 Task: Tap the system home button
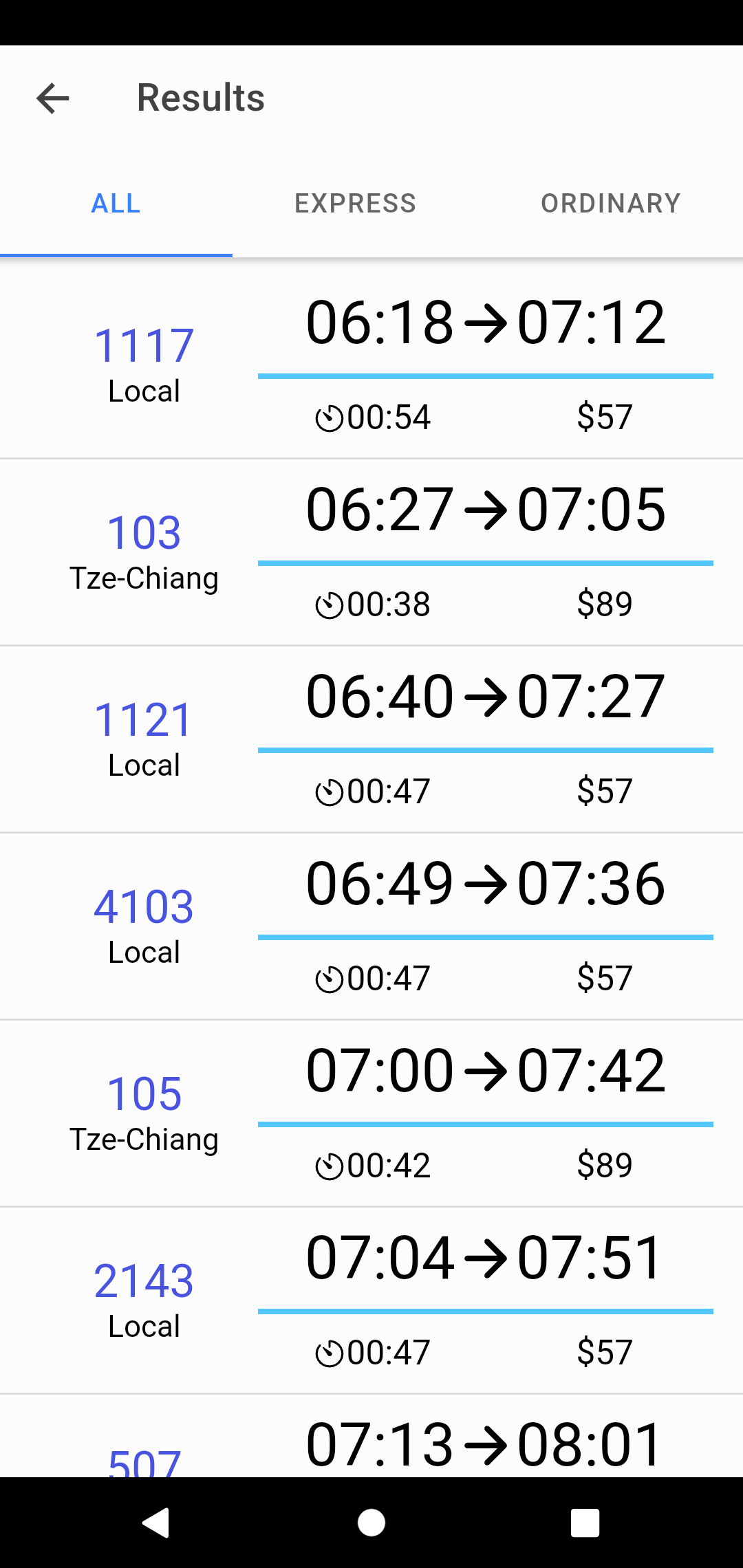(x=371, y=1523)
